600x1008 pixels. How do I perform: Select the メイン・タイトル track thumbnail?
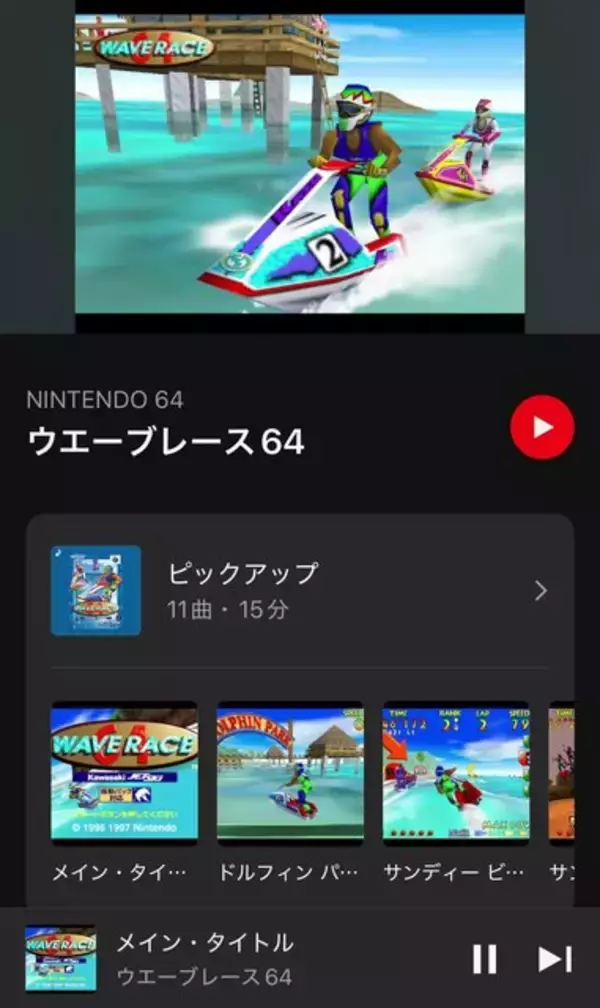(124, 772)
